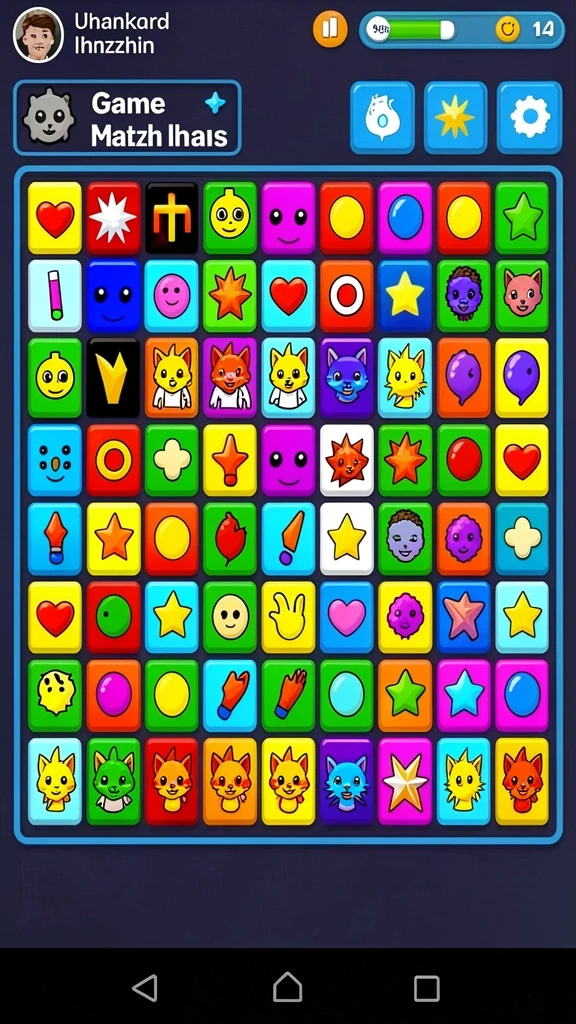Select the black tile with orange trident
The height and width of the screenshot is (1024, 576).
171,217
